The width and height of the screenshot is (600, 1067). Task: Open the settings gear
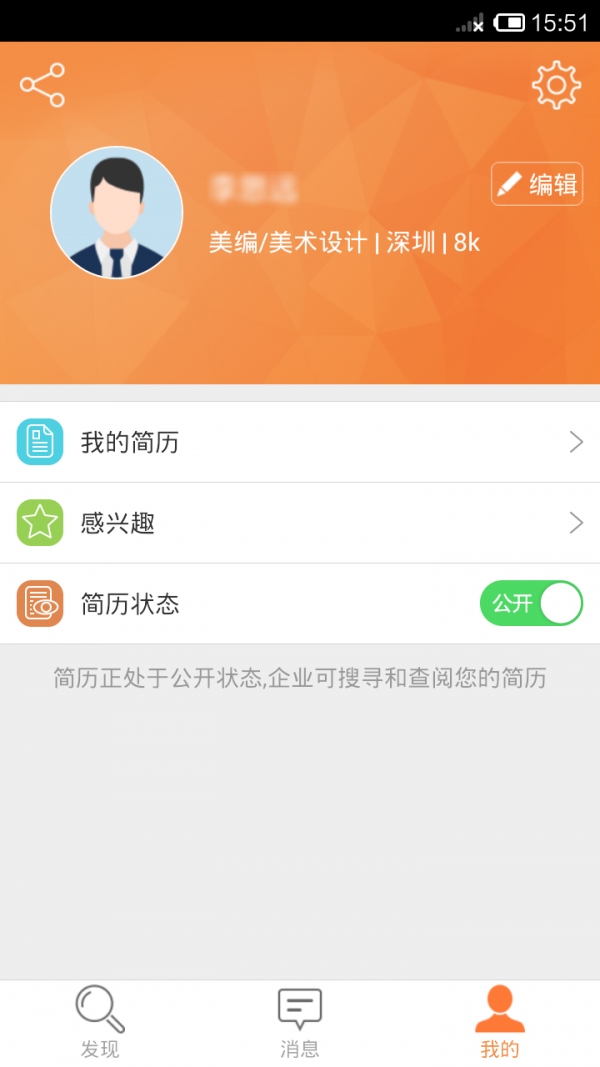tap(556, 85)
